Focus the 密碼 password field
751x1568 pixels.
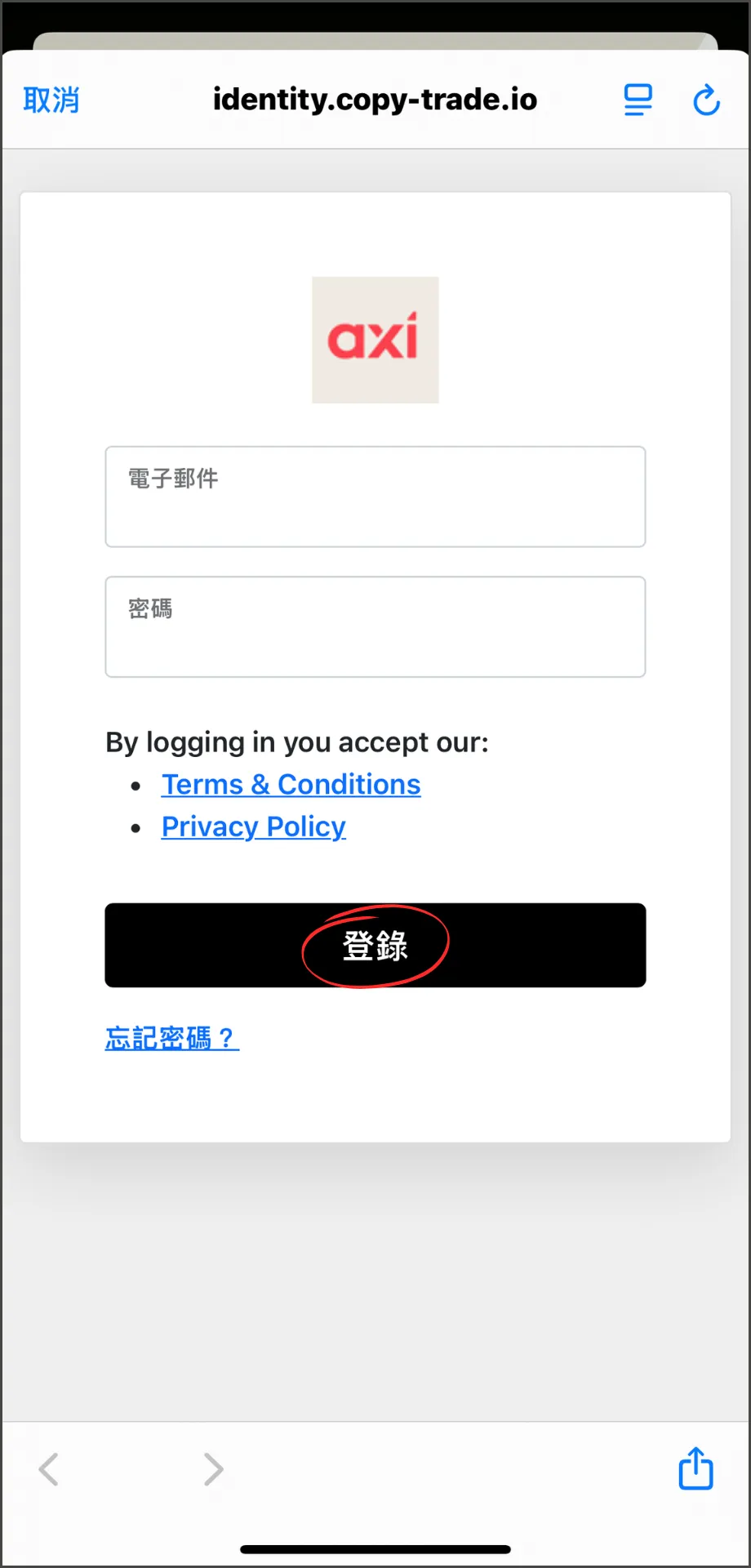(375, 627)
